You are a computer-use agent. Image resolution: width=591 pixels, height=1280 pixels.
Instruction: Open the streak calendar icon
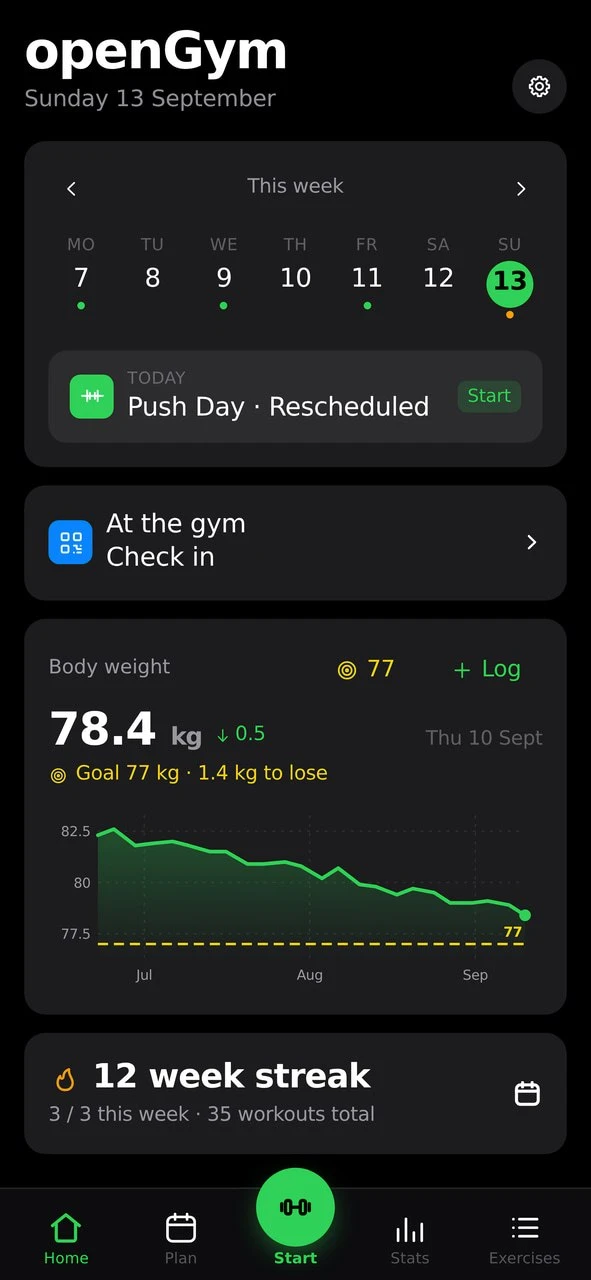pos(527,1093)
